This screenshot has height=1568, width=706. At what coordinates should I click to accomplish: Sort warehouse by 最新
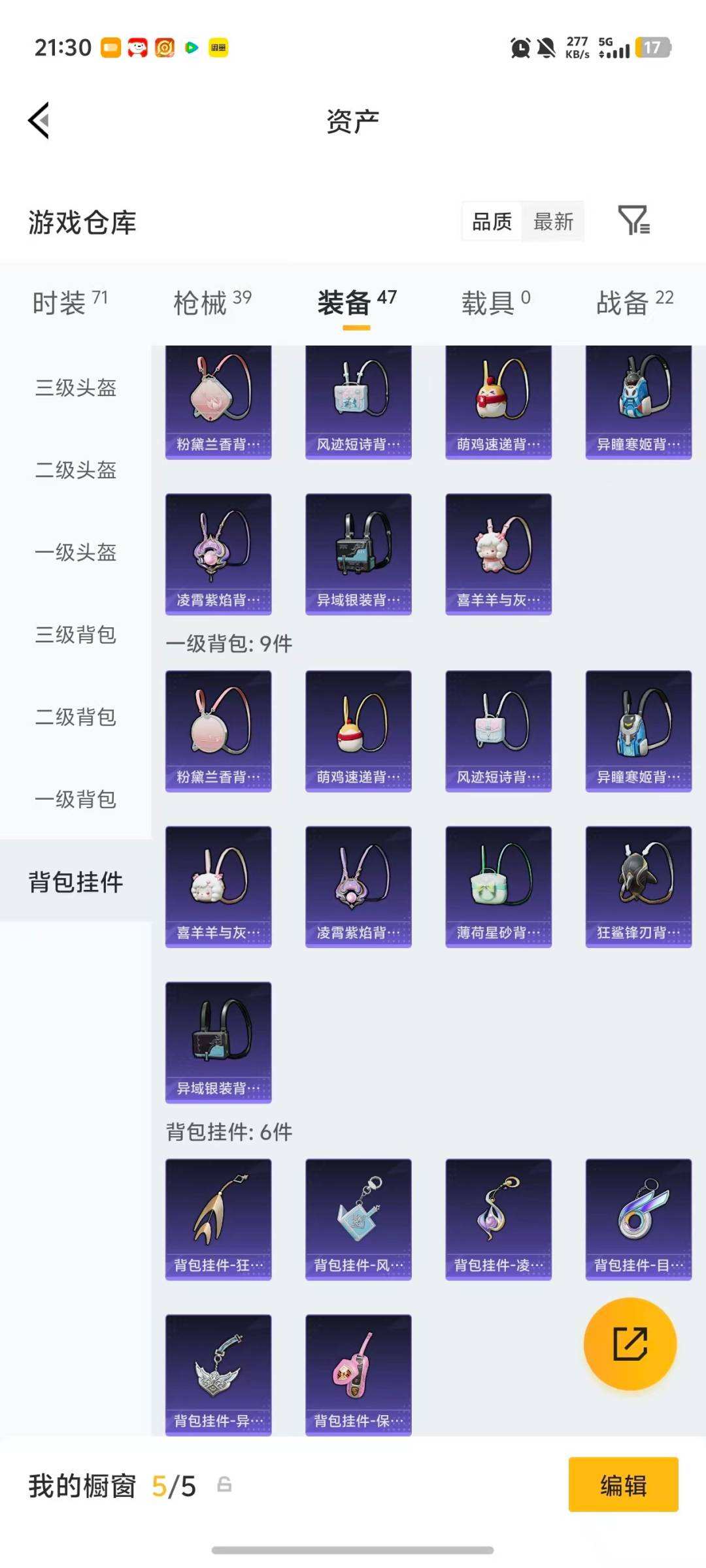(x=553, y=222)
